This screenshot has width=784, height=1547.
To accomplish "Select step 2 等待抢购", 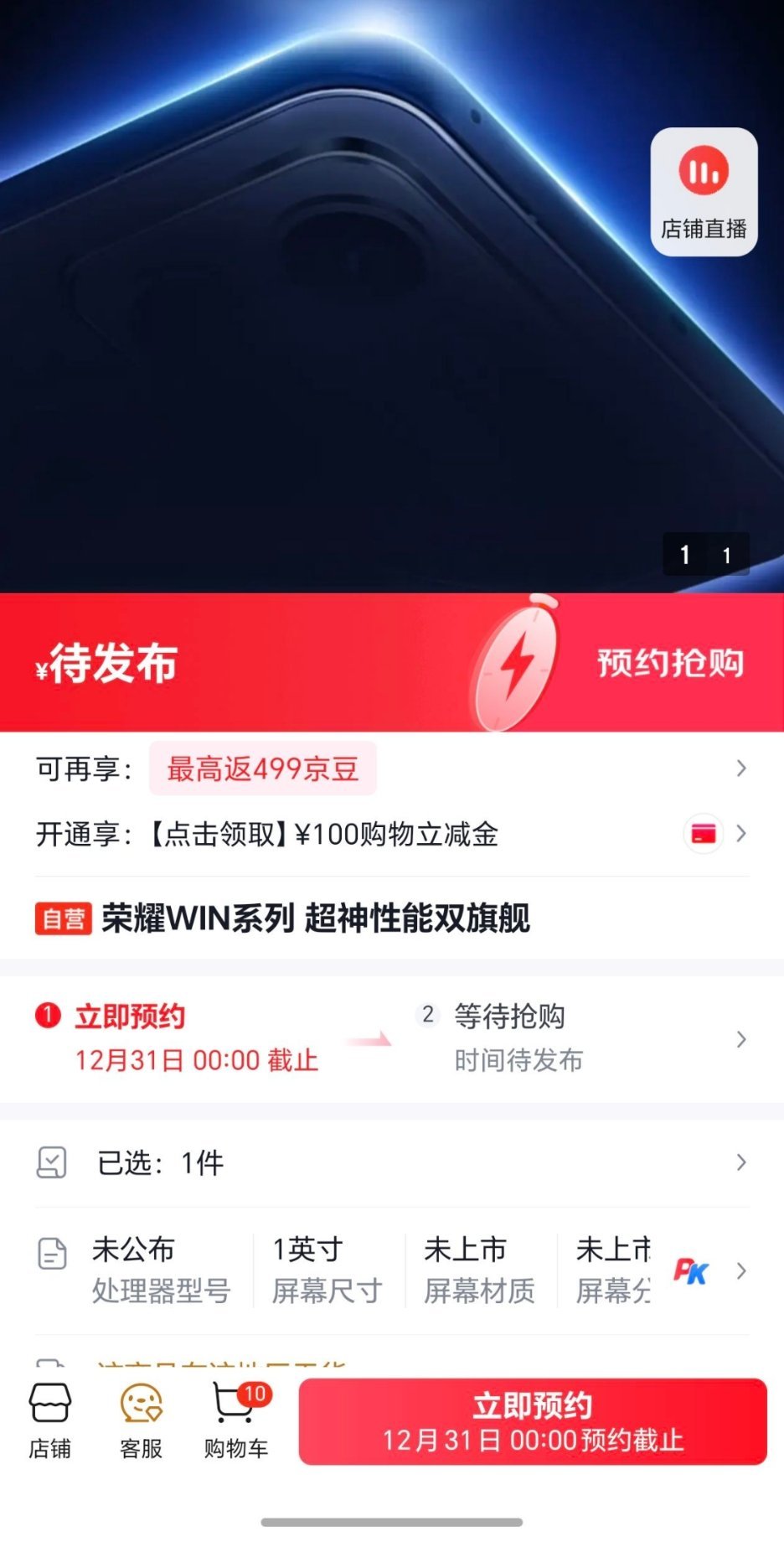I will pyautogui.click(x=509, y=1017).
